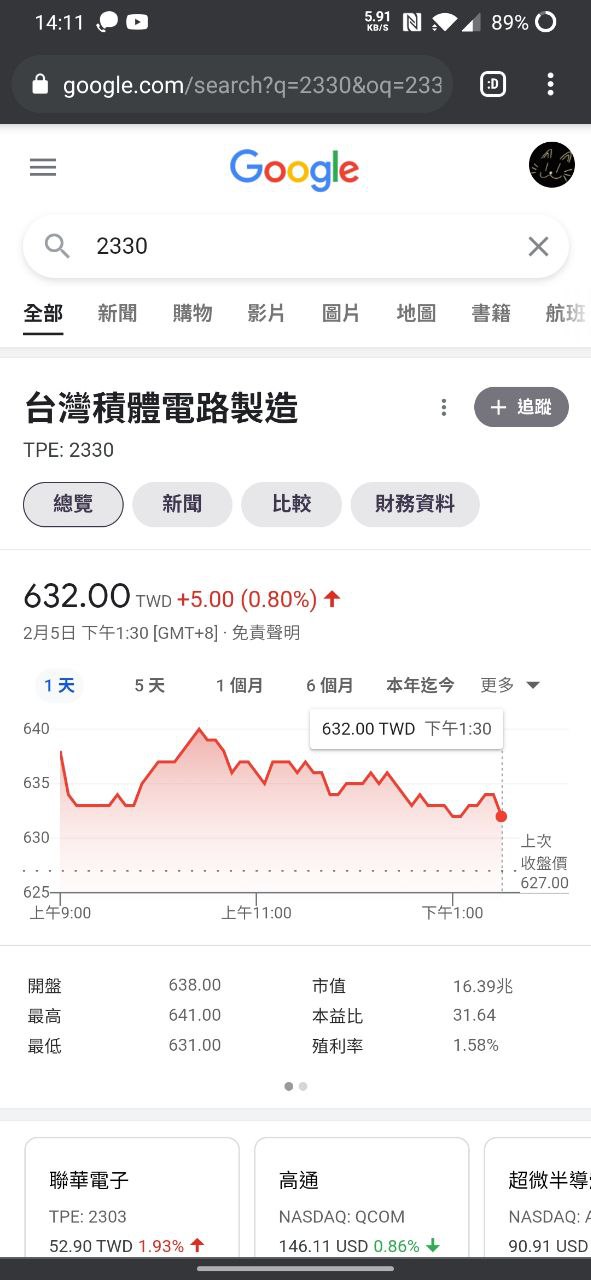591x1280 pixels.
Task: Select the 新聞 chip under stock title
Action: pos(182,504)
